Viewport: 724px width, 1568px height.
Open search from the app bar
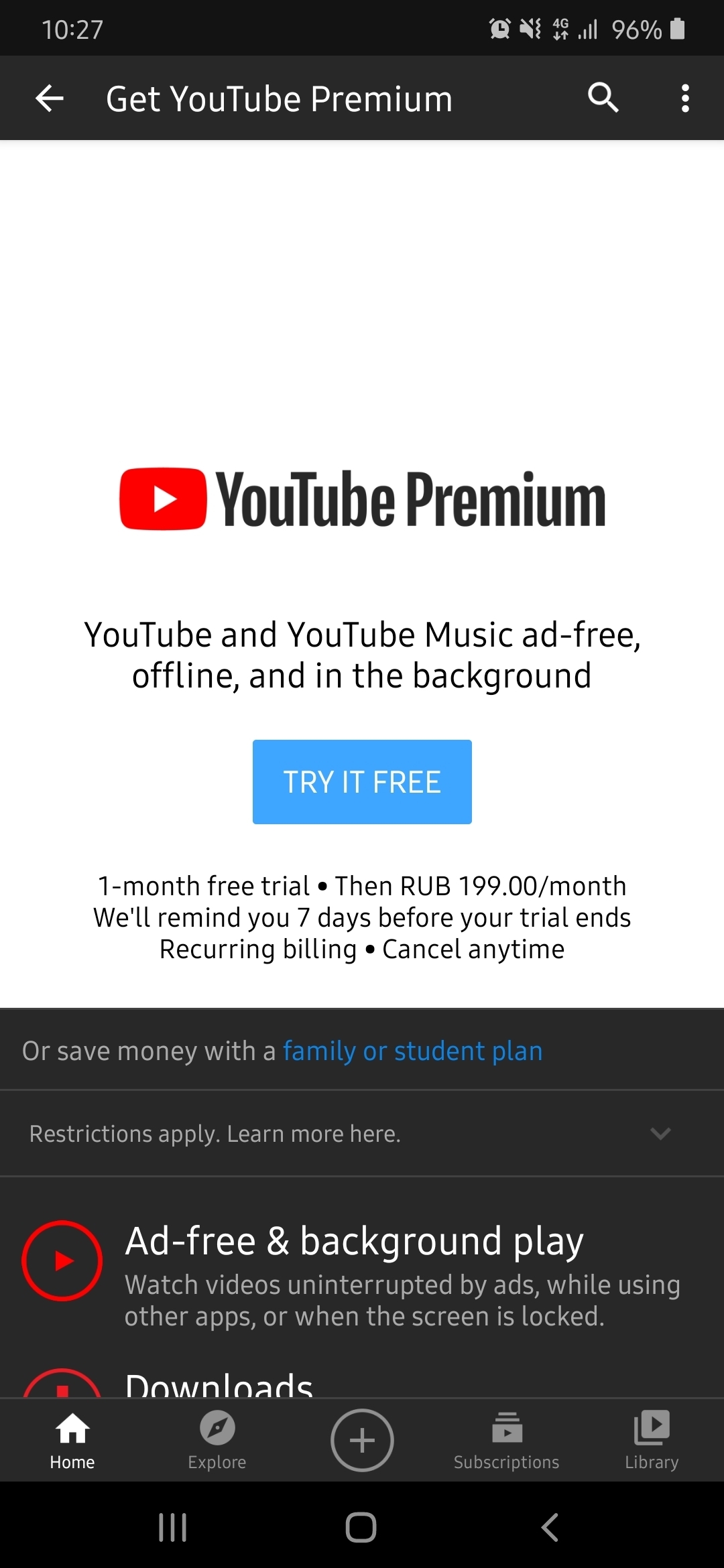pyautogui.click(x=603, y=99)
